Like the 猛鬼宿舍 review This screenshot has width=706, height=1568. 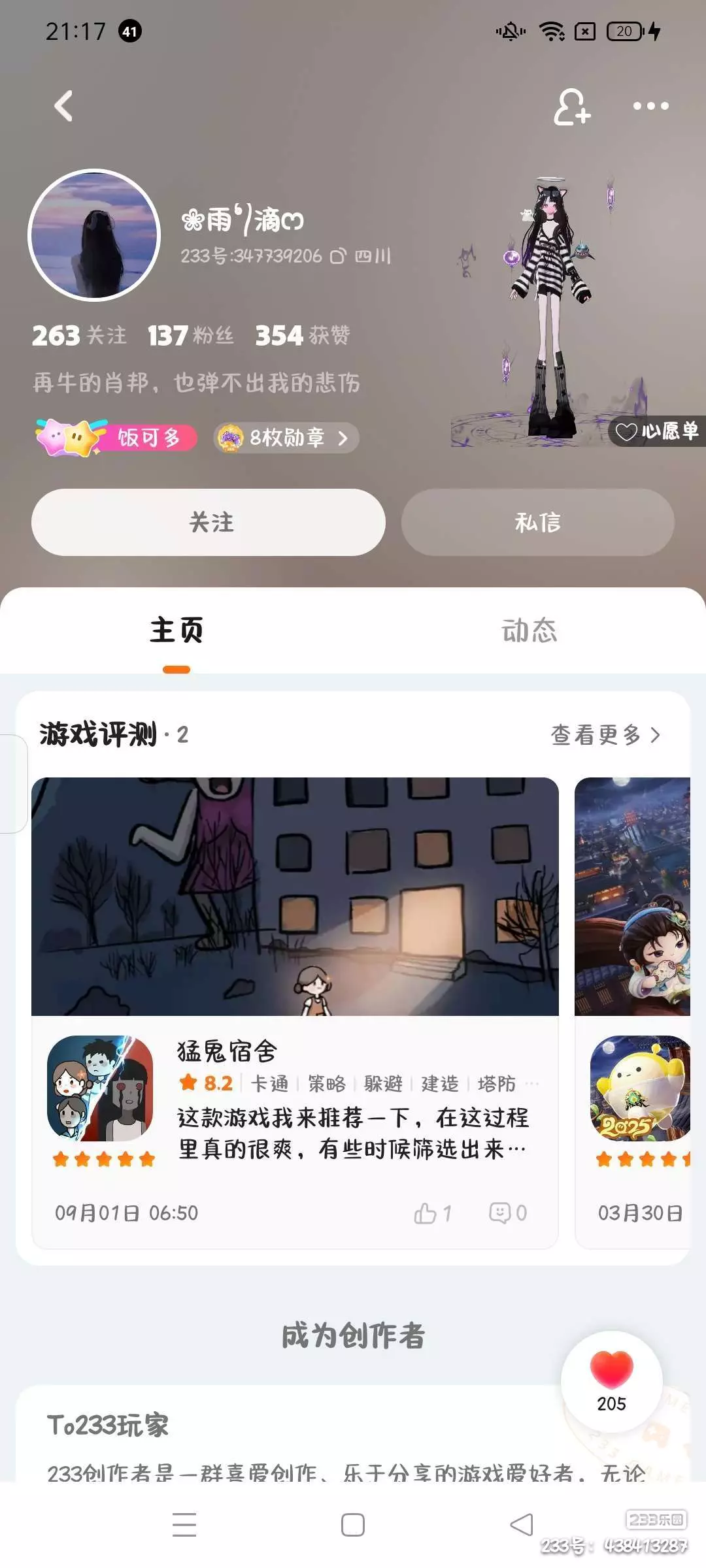click(x=433, y=1213)
